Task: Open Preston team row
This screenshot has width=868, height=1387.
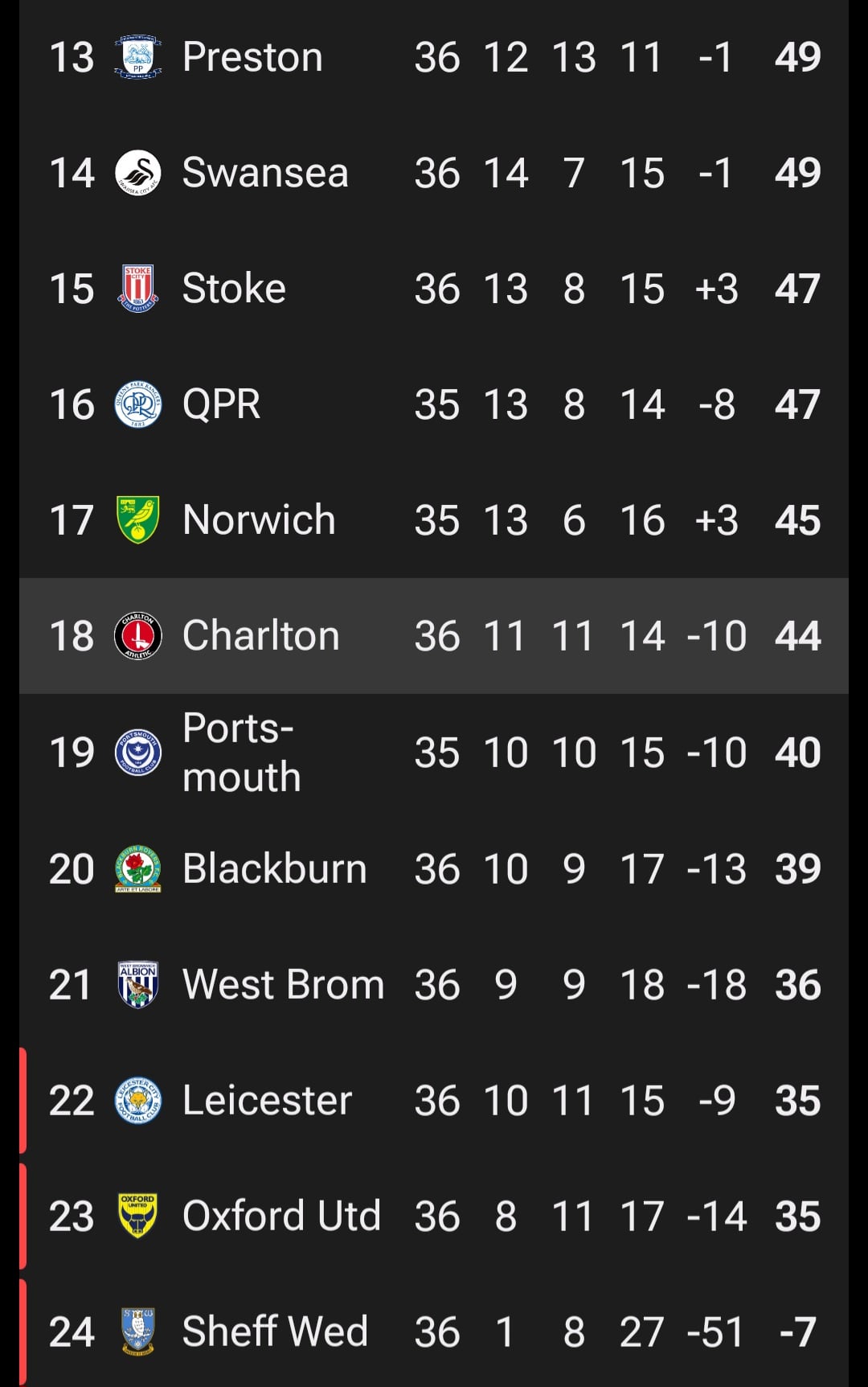Action: pyautogui.click(x=252, y=57)
